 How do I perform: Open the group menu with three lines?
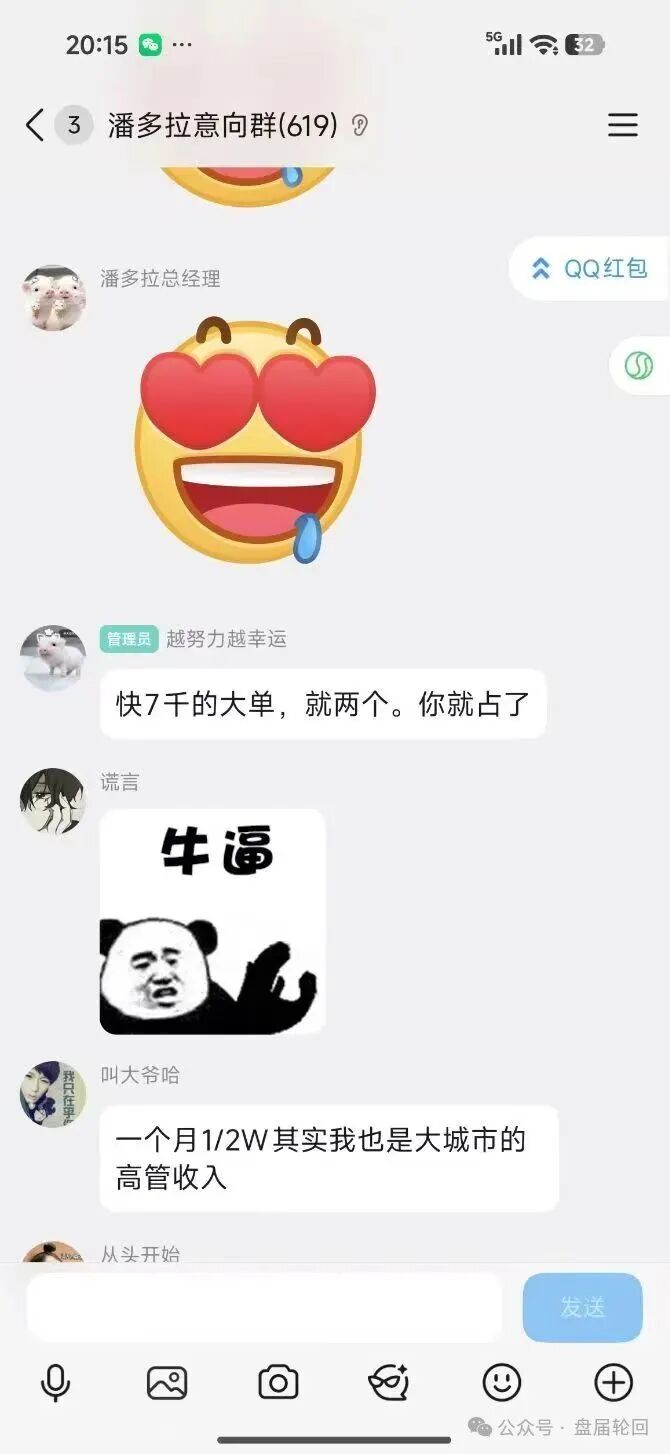tap(622, 125)
